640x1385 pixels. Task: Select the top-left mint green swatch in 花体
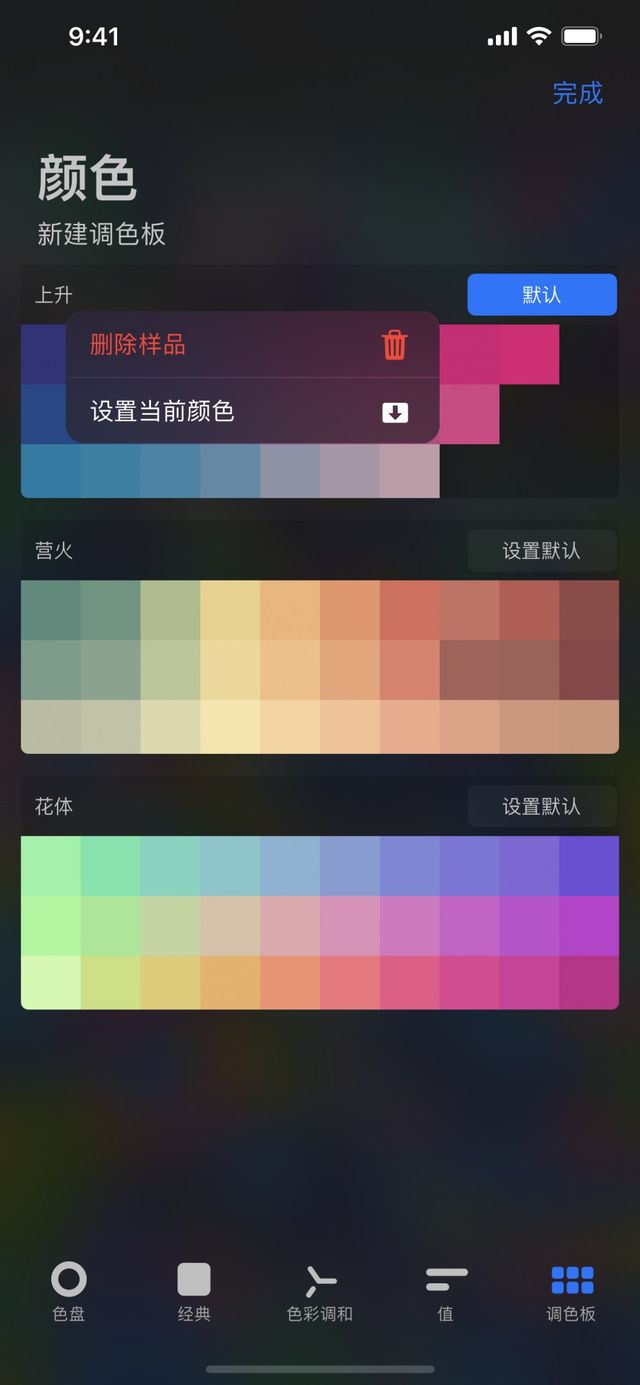coord(51,866)
